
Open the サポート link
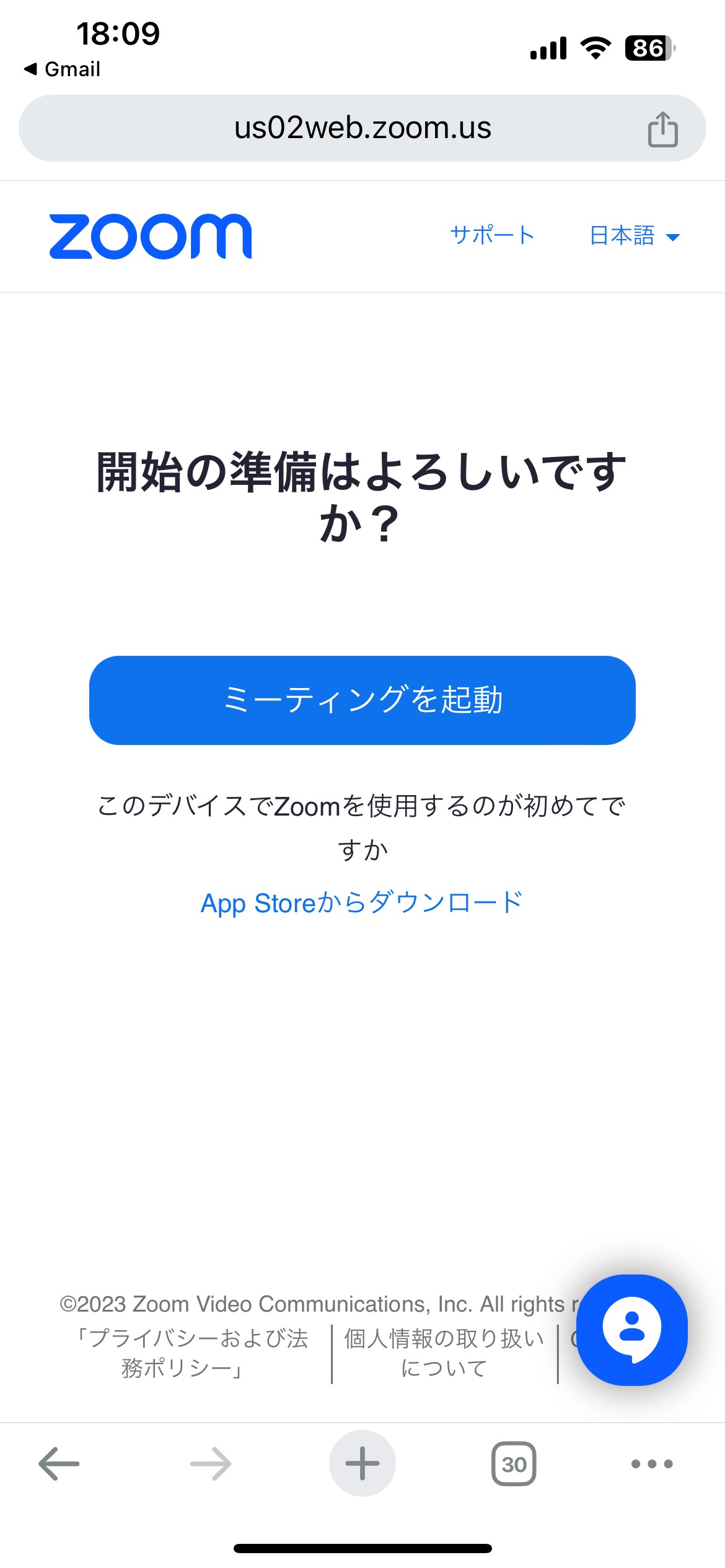[492, 235]
